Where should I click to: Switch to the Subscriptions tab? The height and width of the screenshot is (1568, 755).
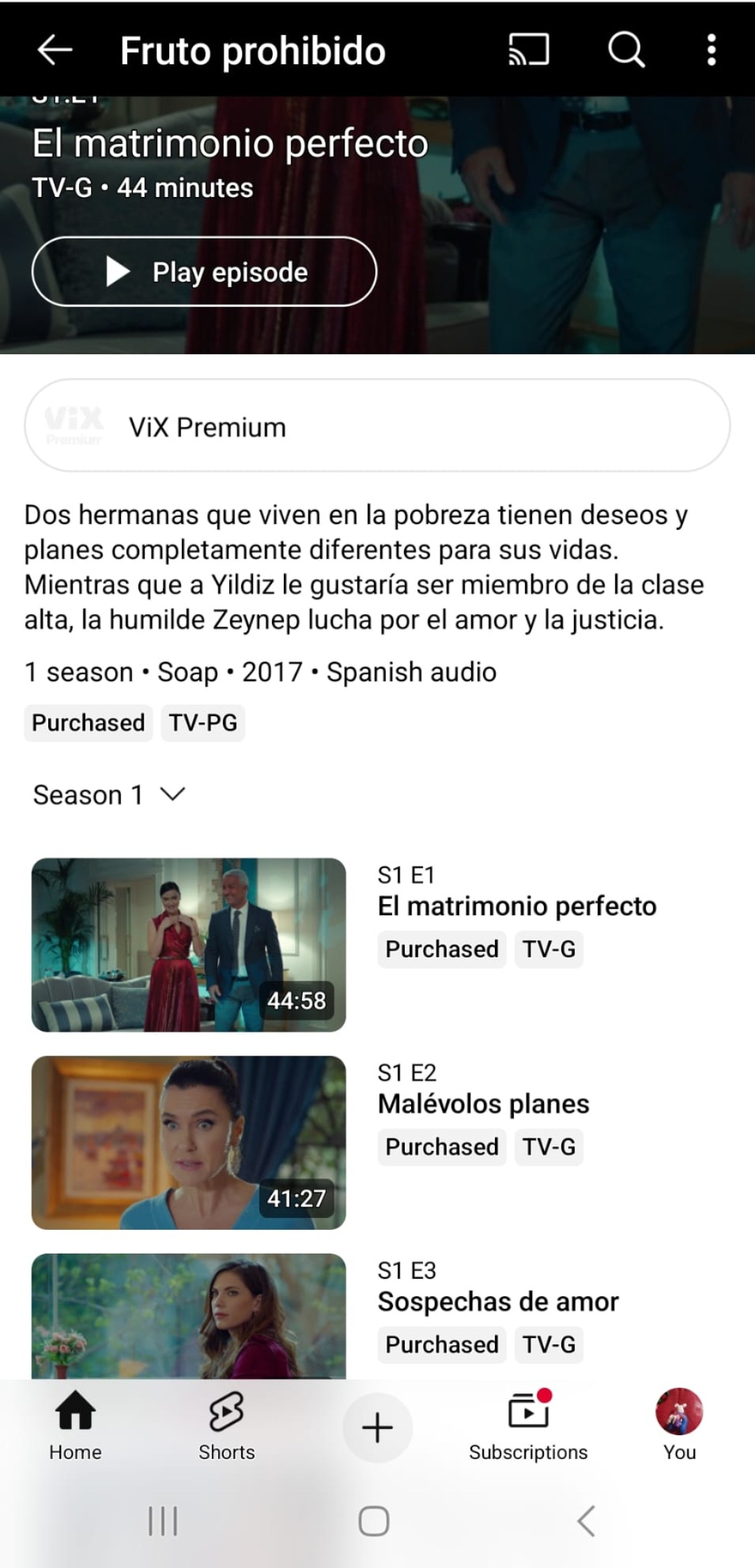point(528,1425)
